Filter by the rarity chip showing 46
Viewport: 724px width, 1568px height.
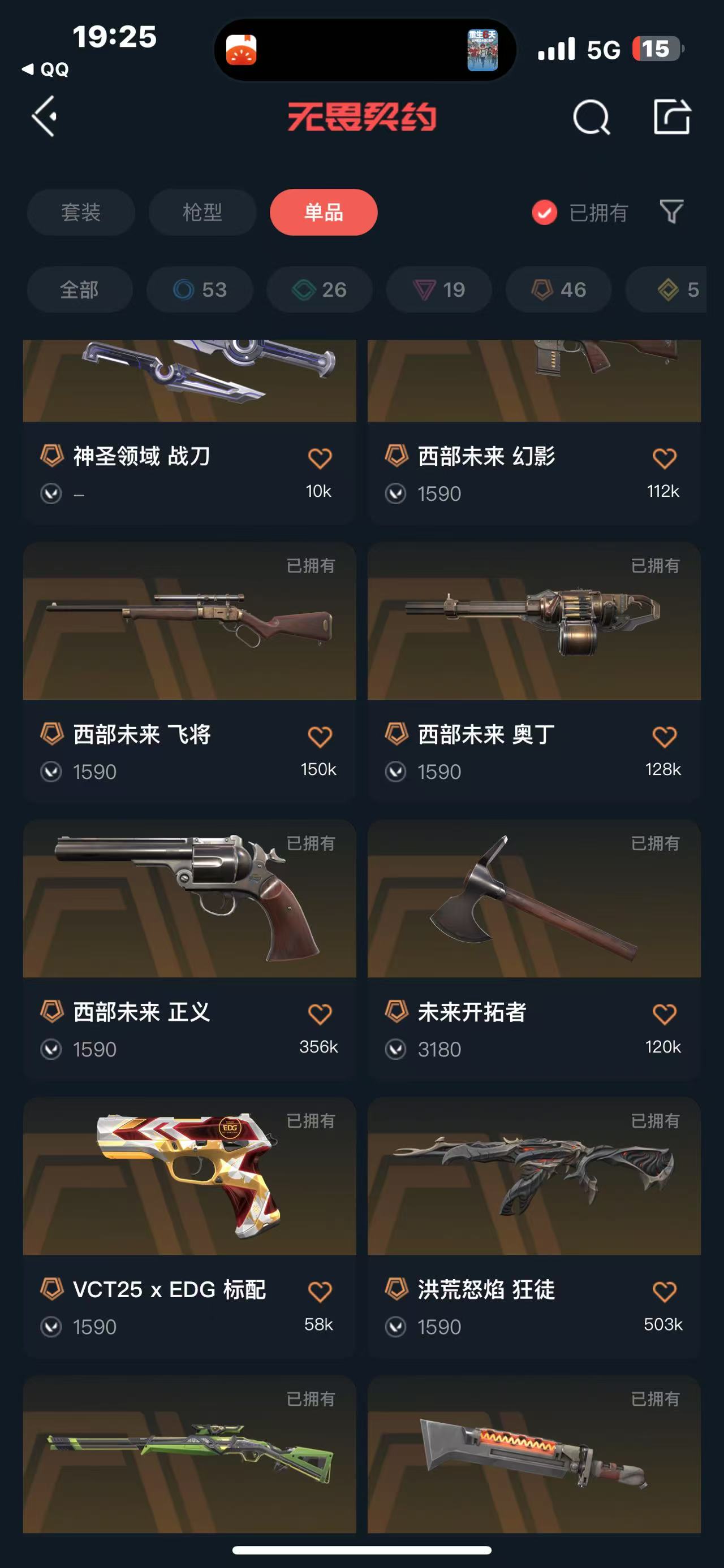click(x=559, y=290)
